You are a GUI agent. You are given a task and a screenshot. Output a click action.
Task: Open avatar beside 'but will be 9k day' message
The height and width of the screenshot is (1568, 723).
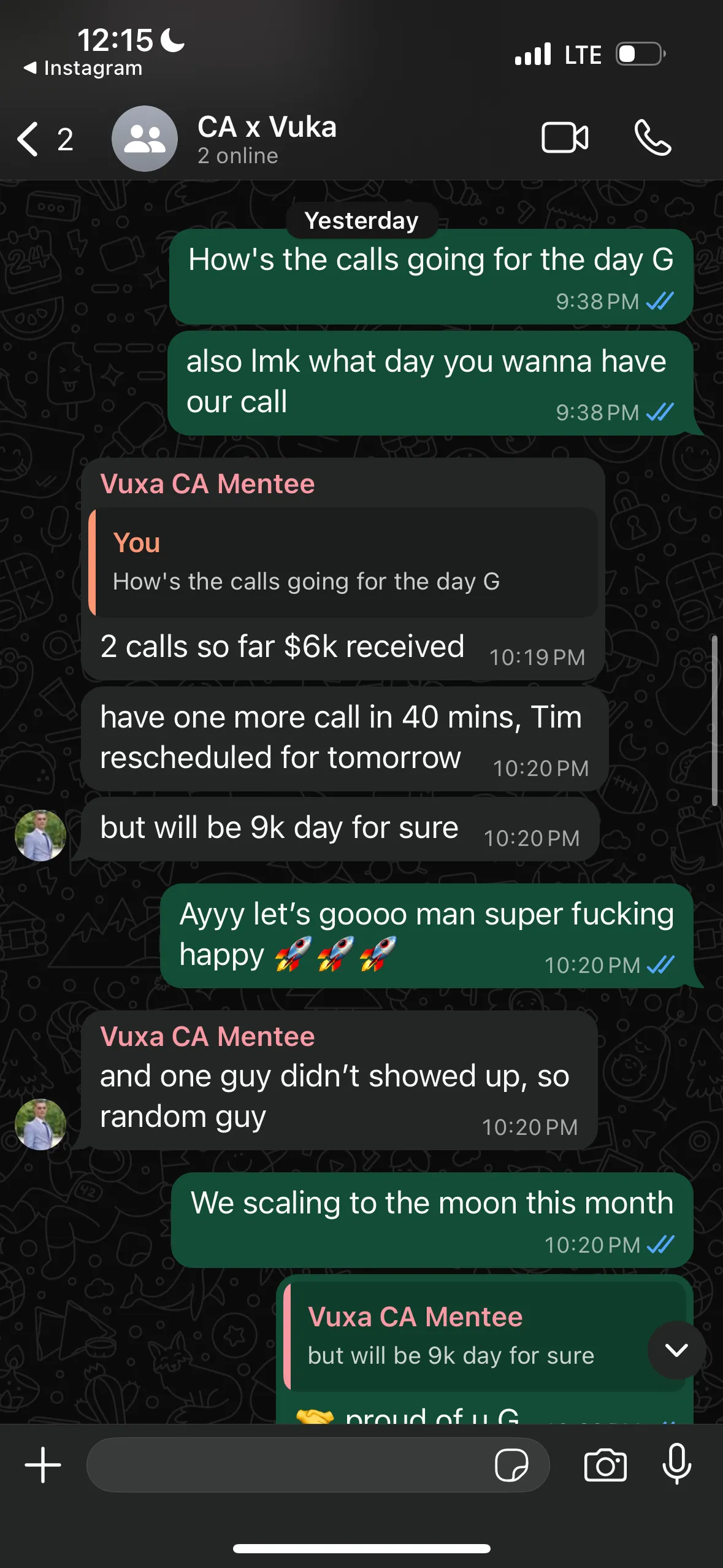[40, 835]
